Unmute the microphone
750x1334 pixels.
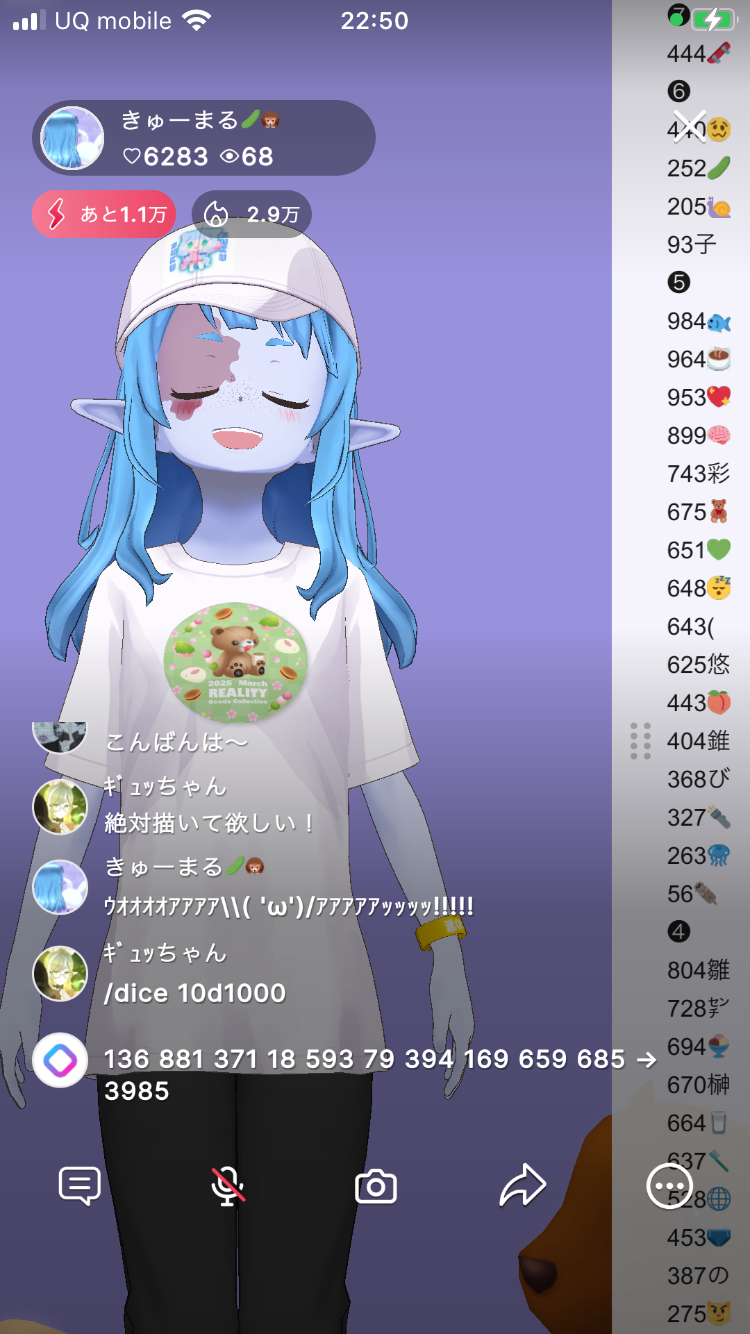228,1187
